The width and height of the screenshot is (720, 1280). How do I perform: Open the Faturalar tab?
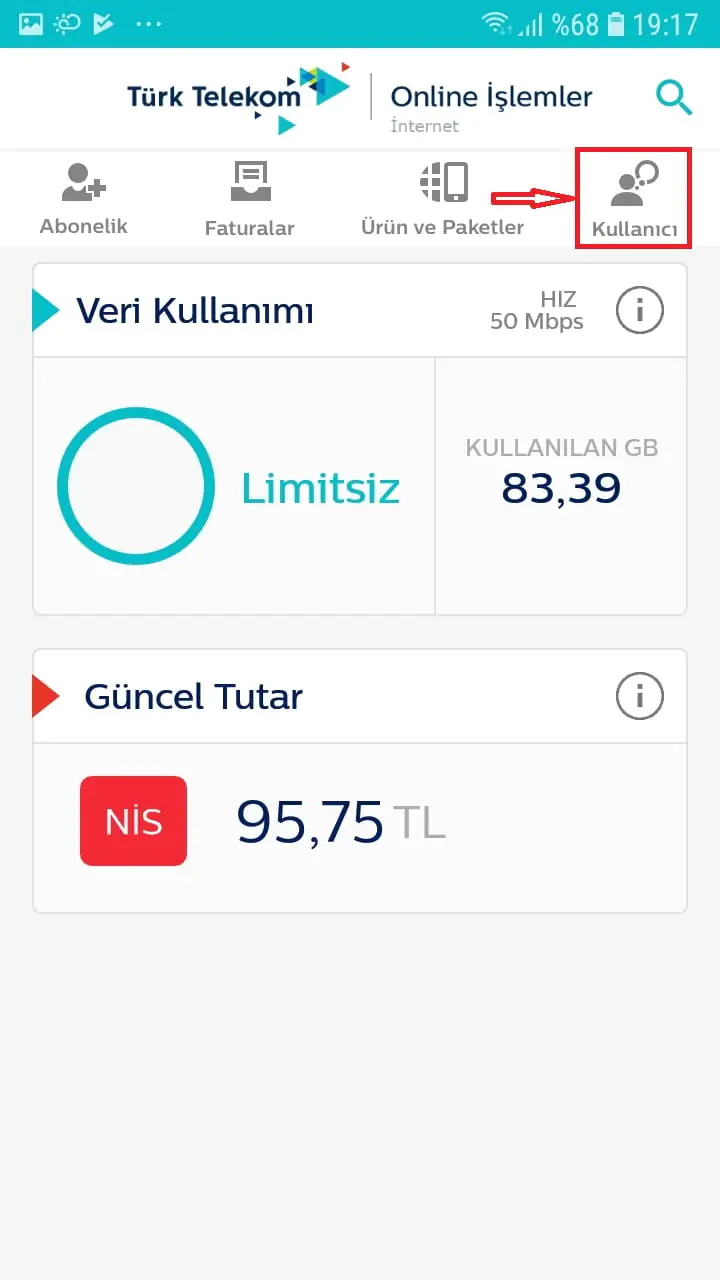pos(249,198)
